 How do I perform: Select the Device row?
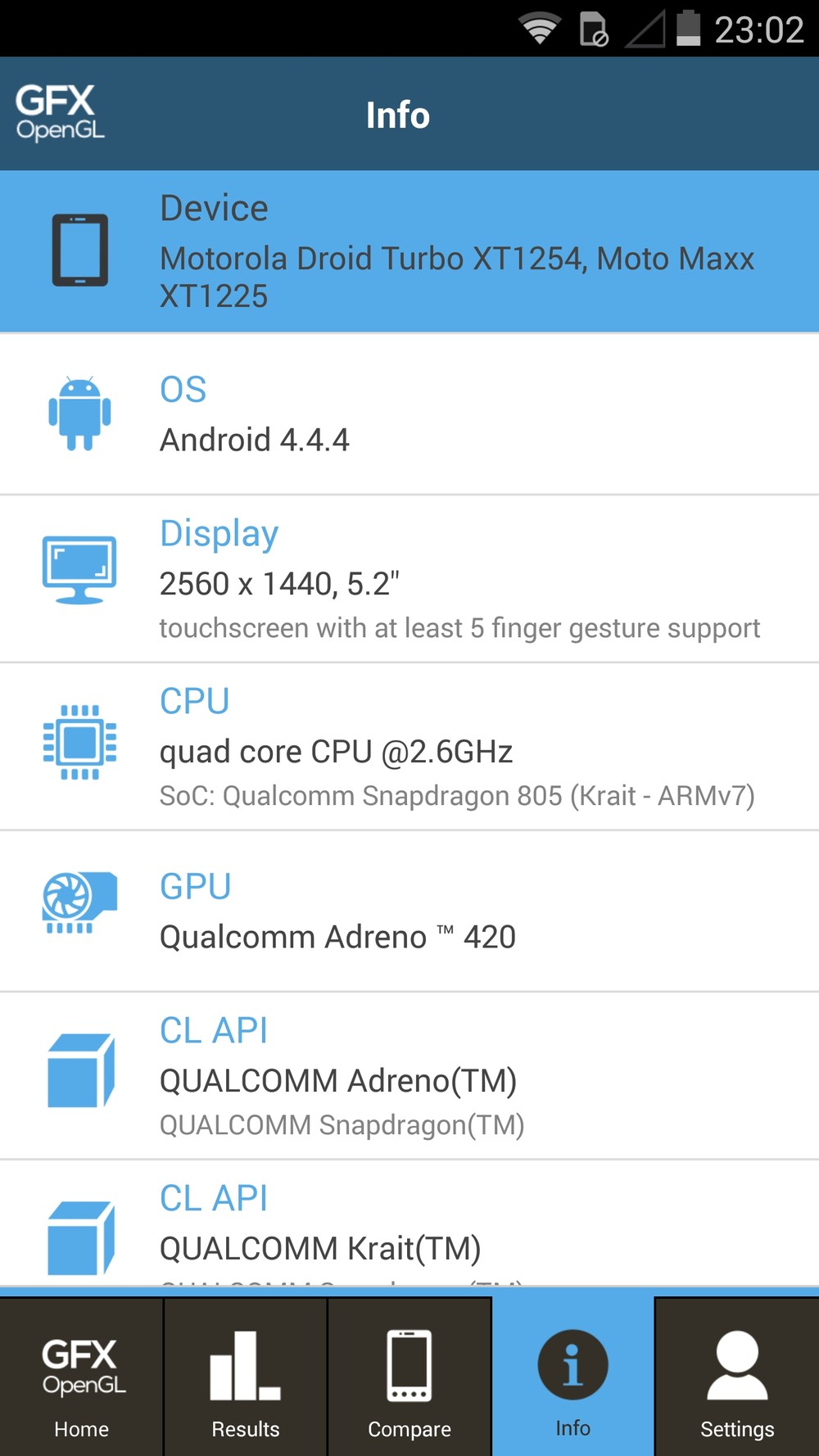click(409, 251)
